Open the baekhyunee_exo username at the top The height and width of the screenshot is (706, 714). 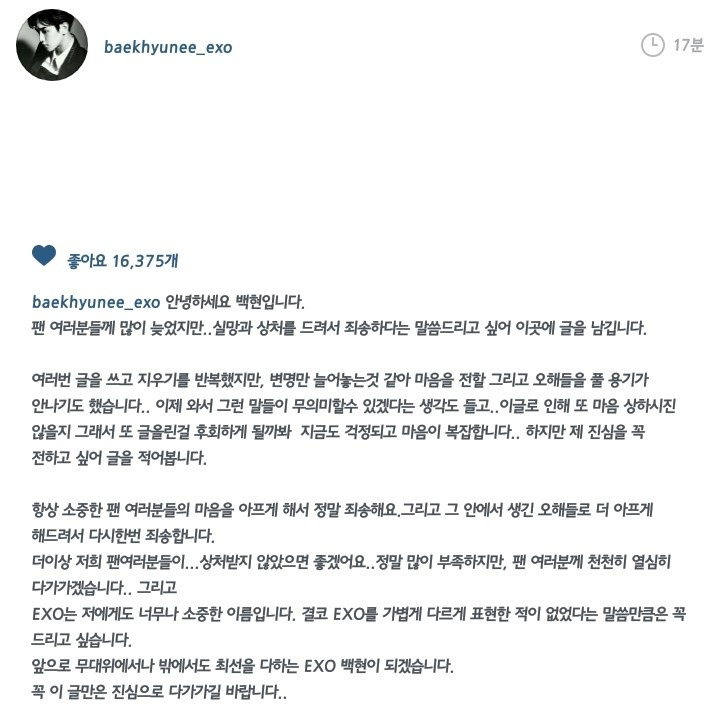tap(168, 47)
